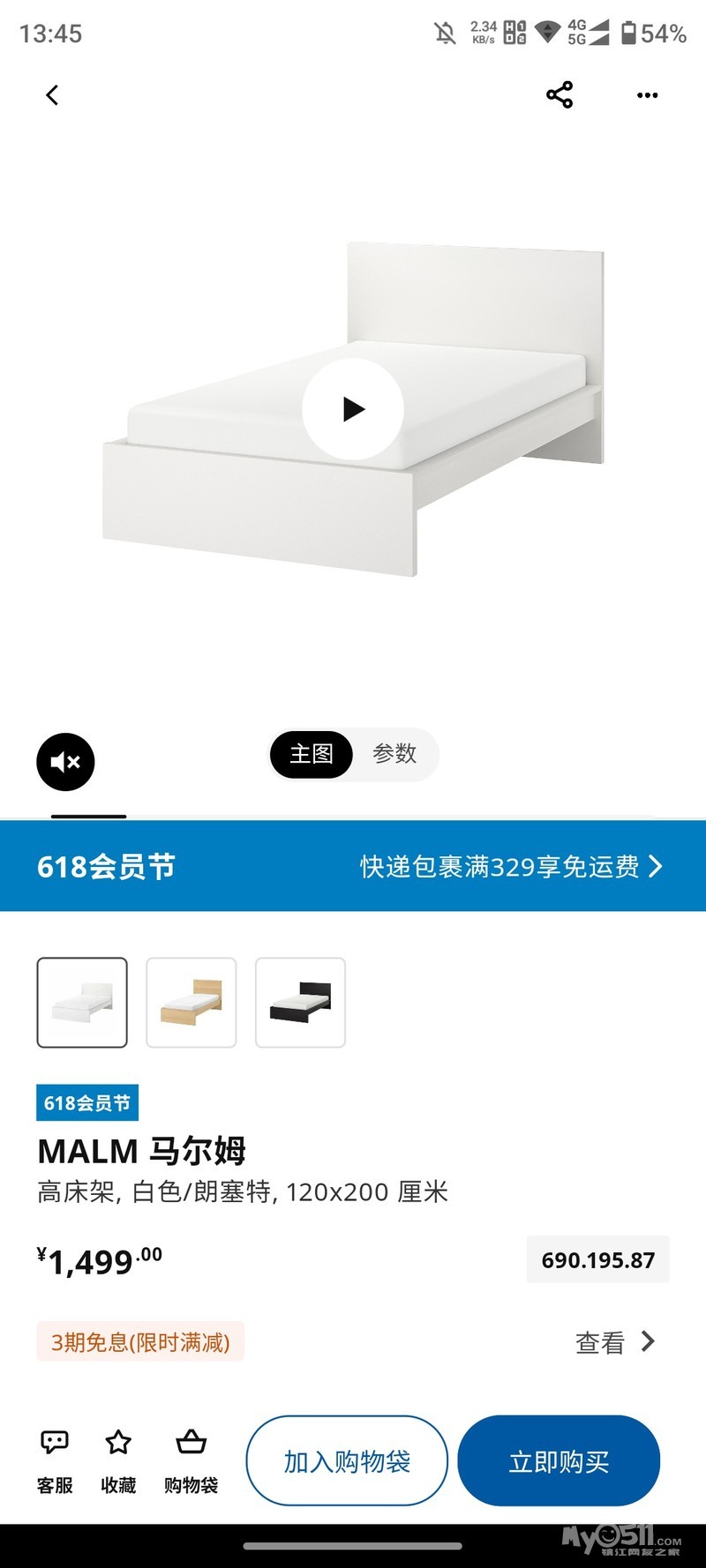Screen dimensions: 706x1568
Task: Tap the article number 690.195.87 chip
Action: coord(597,1260)
